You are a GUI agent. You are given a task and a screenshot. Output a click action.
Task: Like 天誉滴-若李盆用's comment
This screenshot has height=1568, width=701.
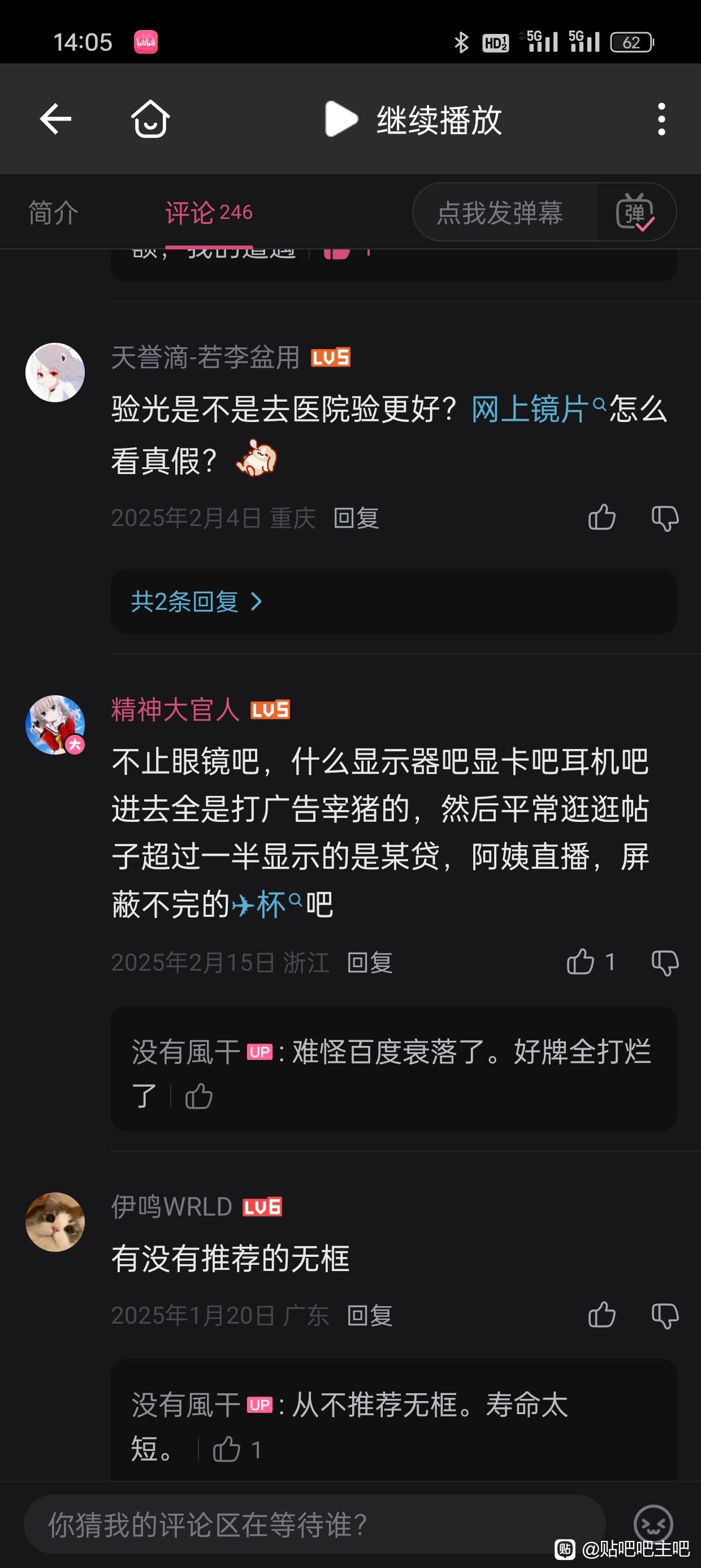[602, 518]
